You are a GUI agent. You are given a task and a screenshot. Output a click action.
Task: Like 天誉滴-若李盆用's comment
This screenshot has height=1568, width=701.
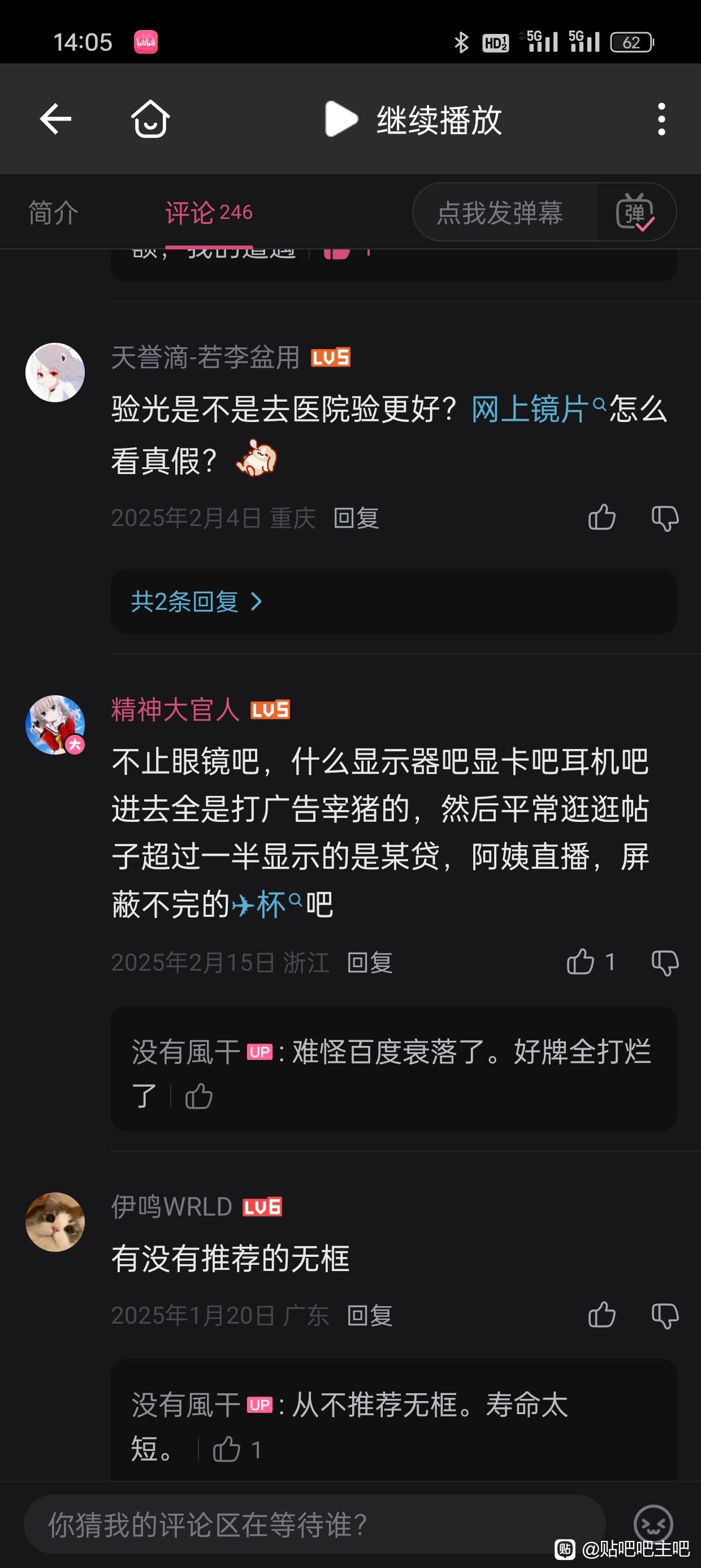[602, 518]
